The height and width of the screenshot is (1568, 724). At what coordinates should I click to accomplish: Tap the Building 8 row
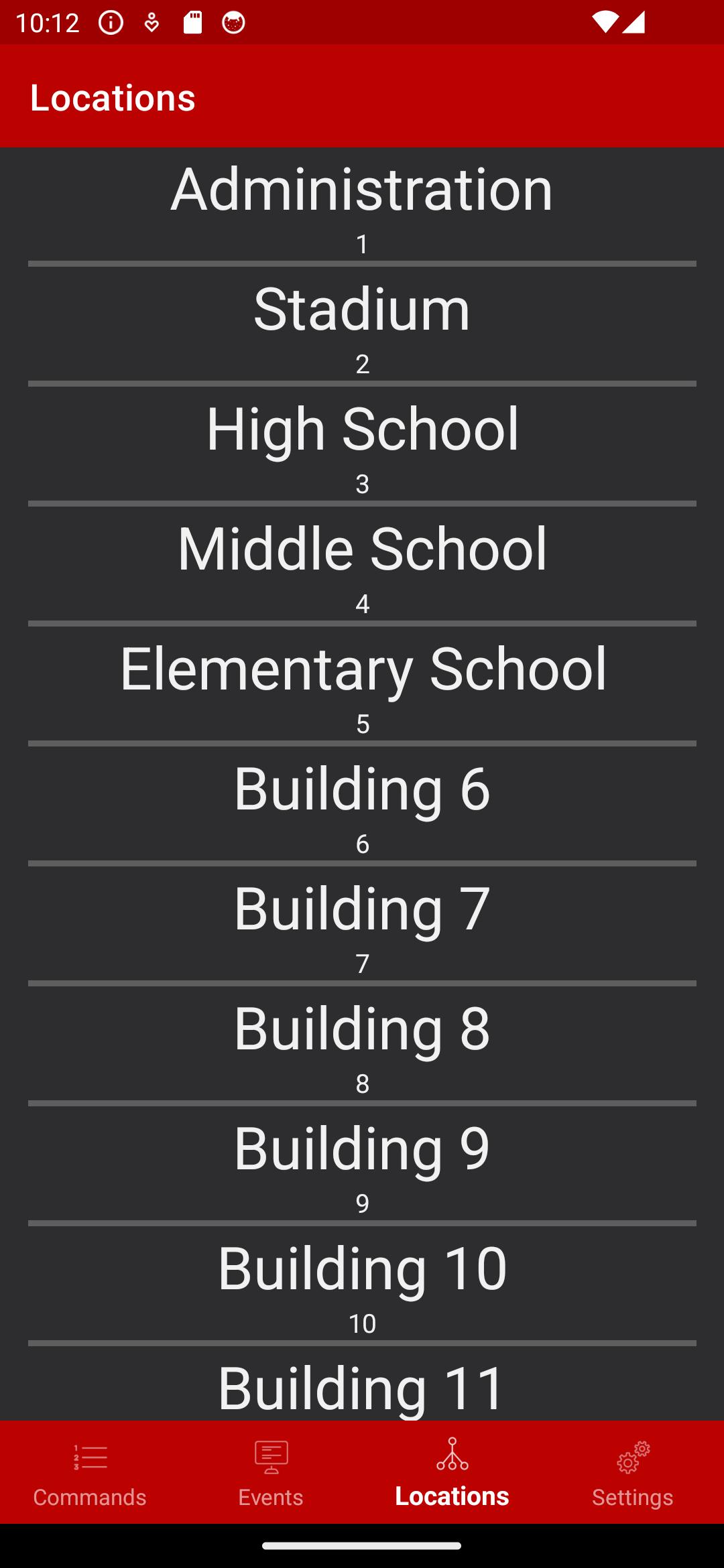click(x=362, y=1045)
